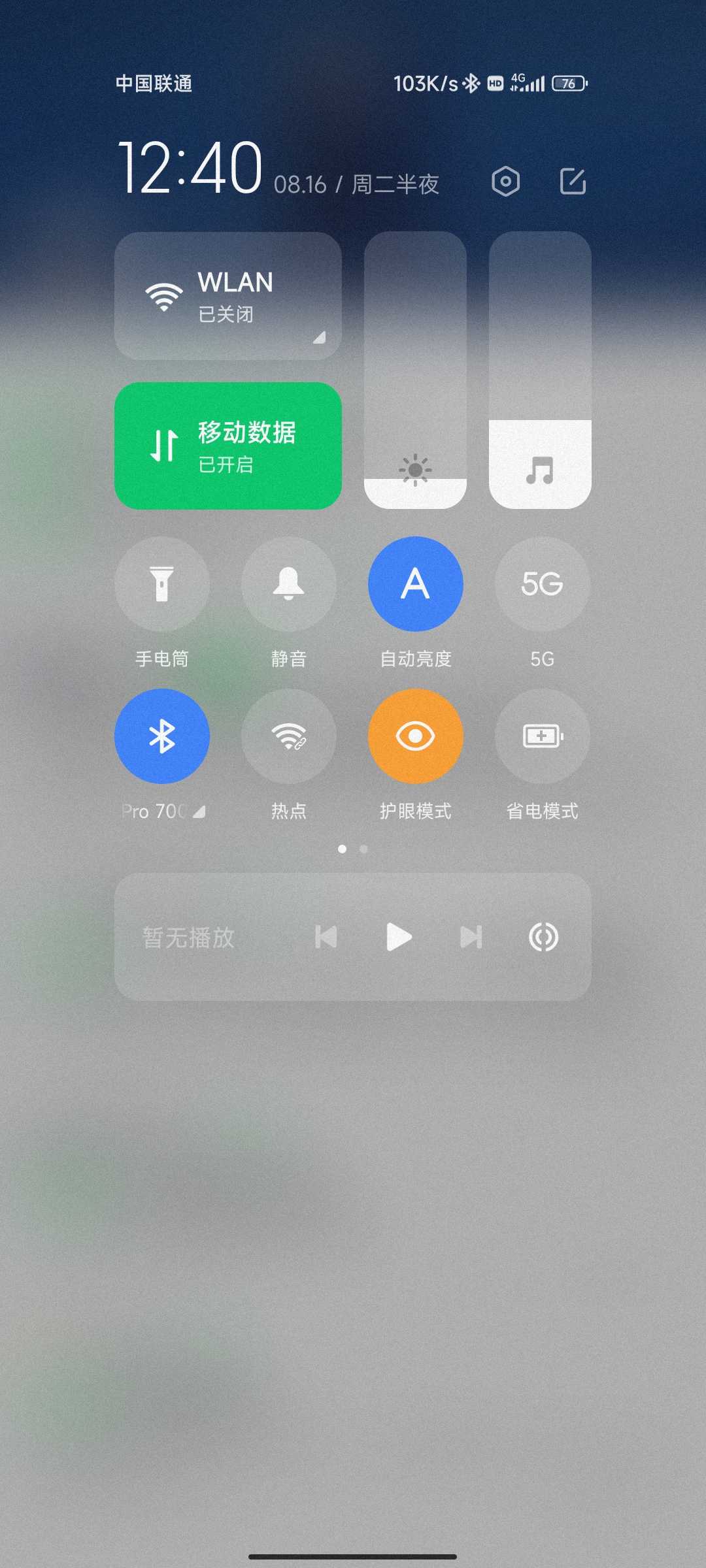This screenshot has width=706, height=1568.
Task: Expand the Bluetooth device list arrow
Action: tap(199, 811)
